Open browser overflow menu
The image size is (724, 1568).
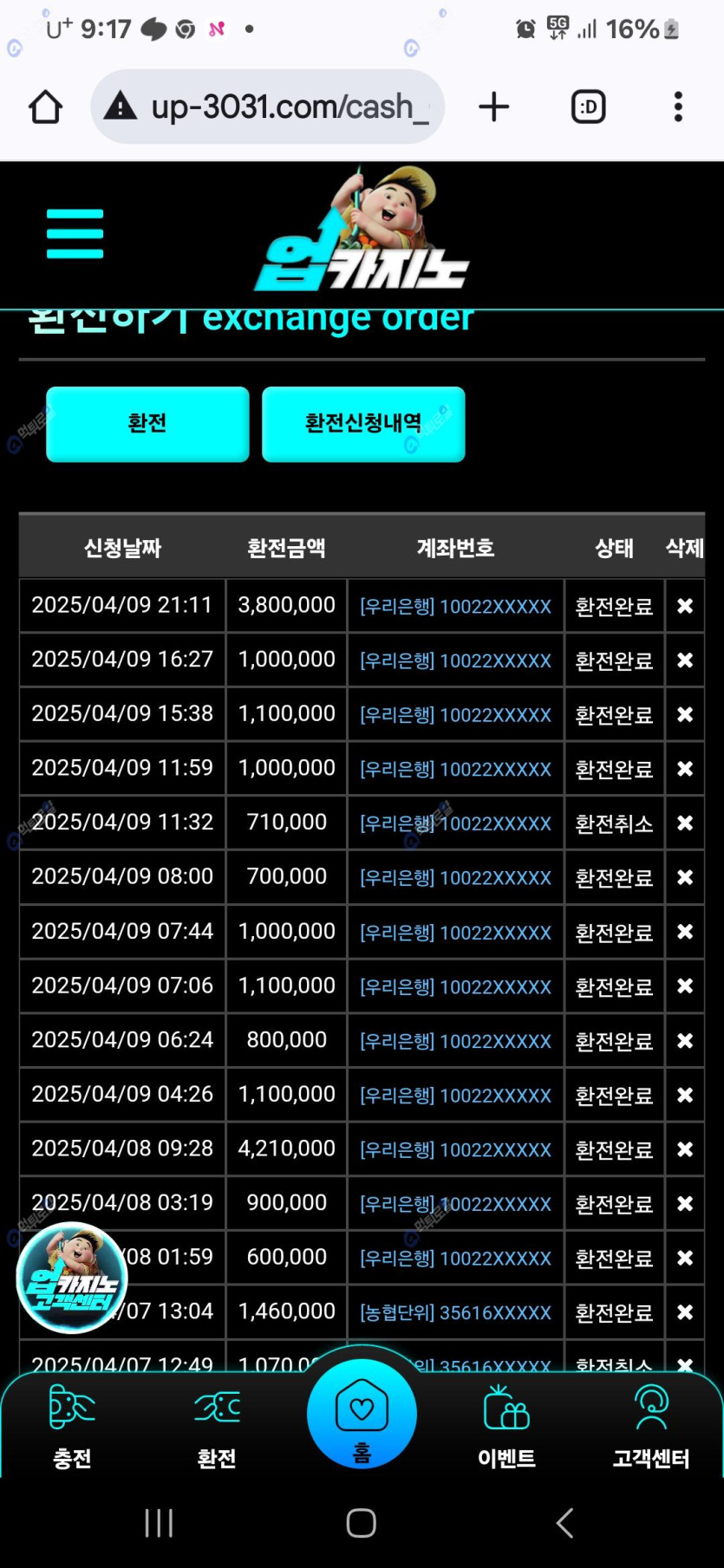(x=678, y=107)
